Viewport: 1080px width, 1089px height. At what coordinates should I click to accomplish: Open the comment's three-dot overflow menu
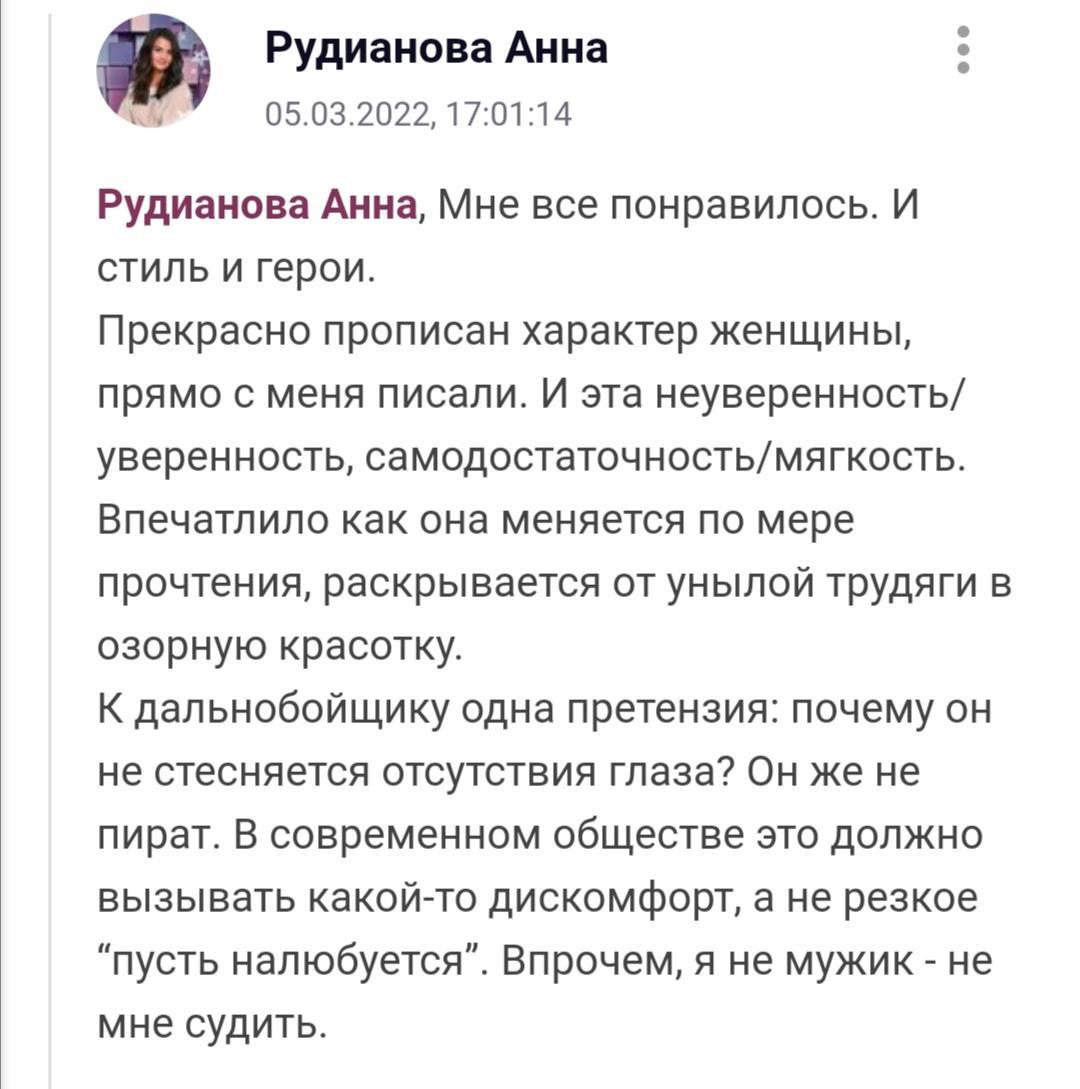coord(963,50)
